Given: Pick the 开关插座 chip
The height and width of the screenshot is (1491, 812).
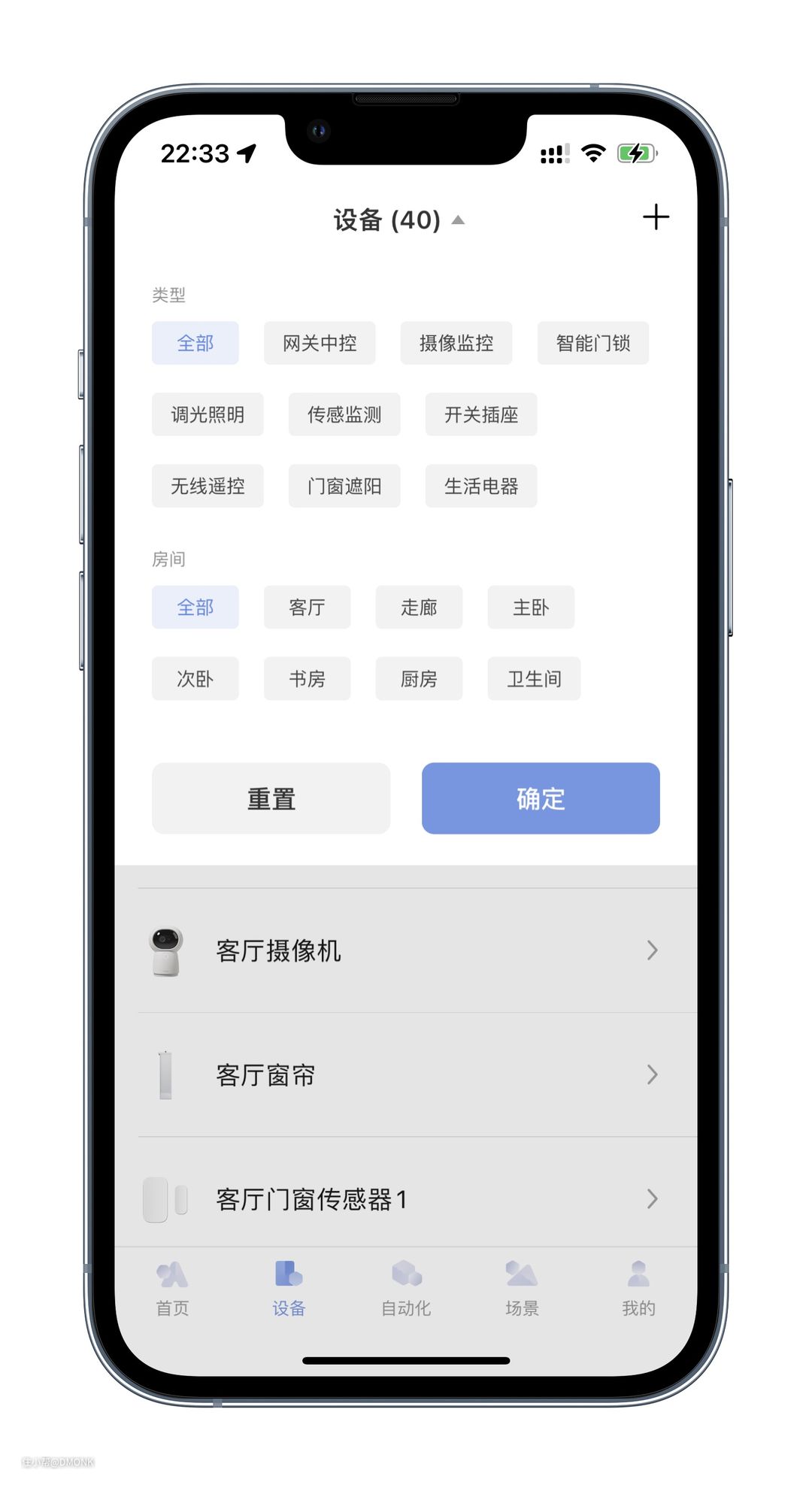Looking at the screenshot, I should tap(481, 414).
